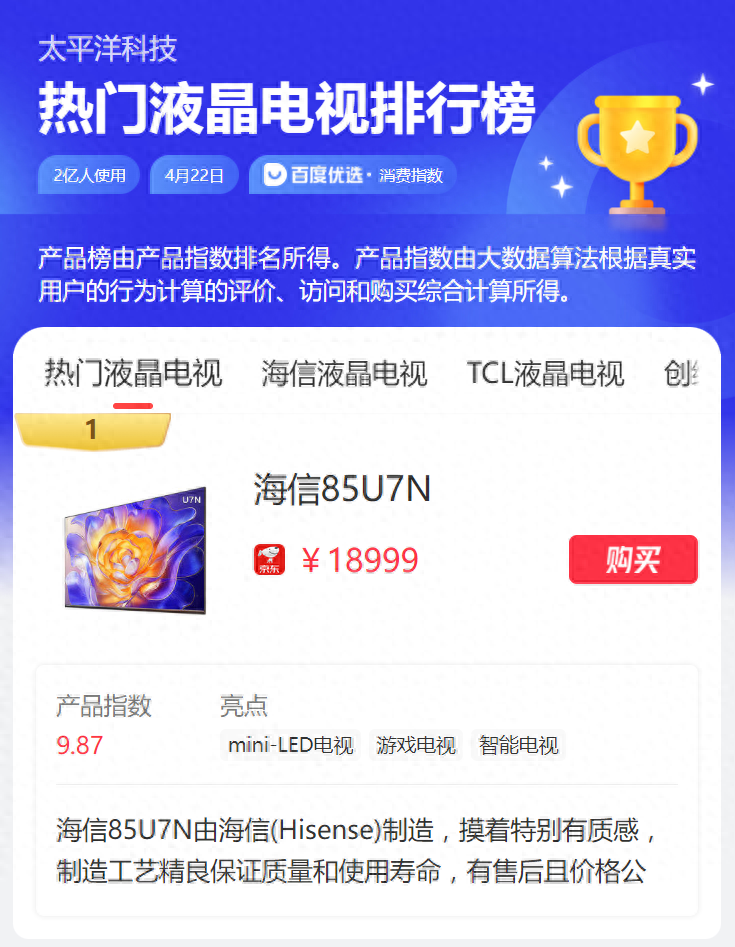The image size is (735, 947).
Task: Select the 游戏电视 tag
Action: 416,745
